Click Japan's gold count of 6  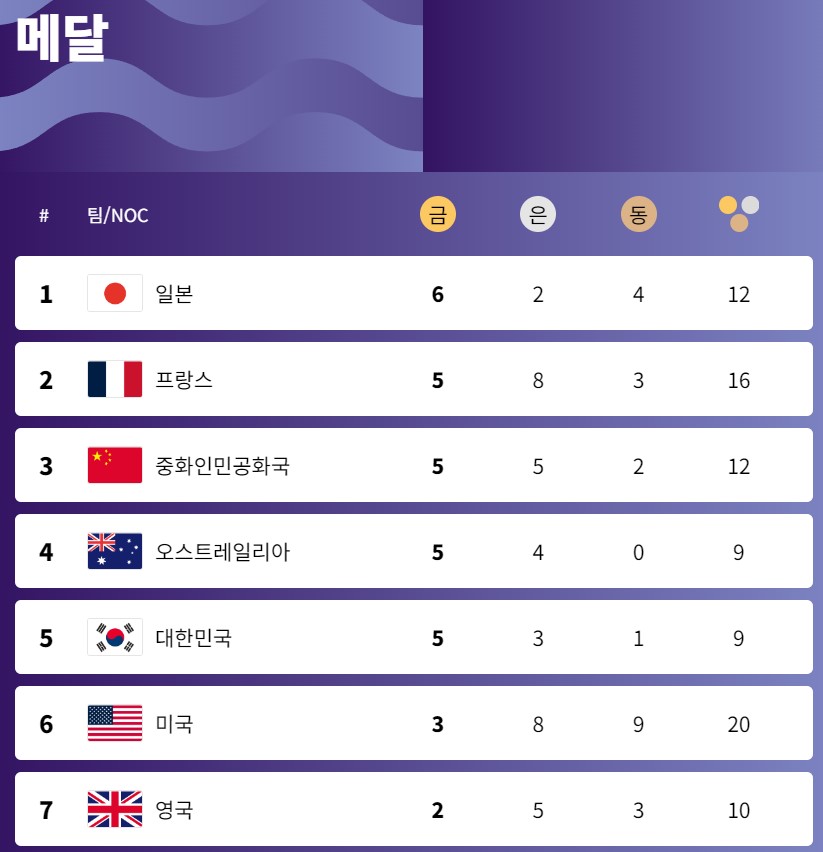(437, 294)
